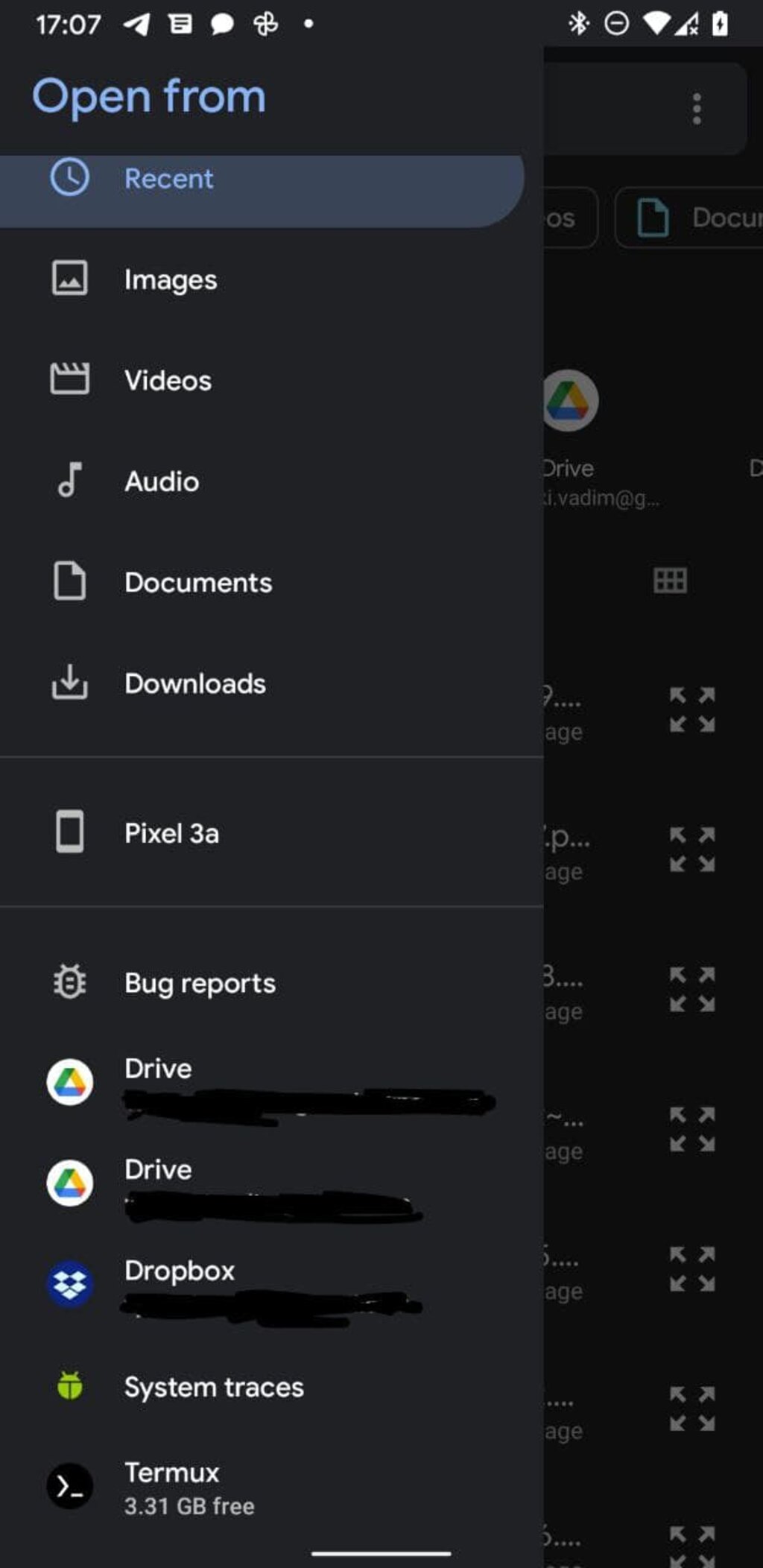The height and width of the screenshot is (1568, 763).
Task: Switch to grid view layout
Action: point(670,581)
